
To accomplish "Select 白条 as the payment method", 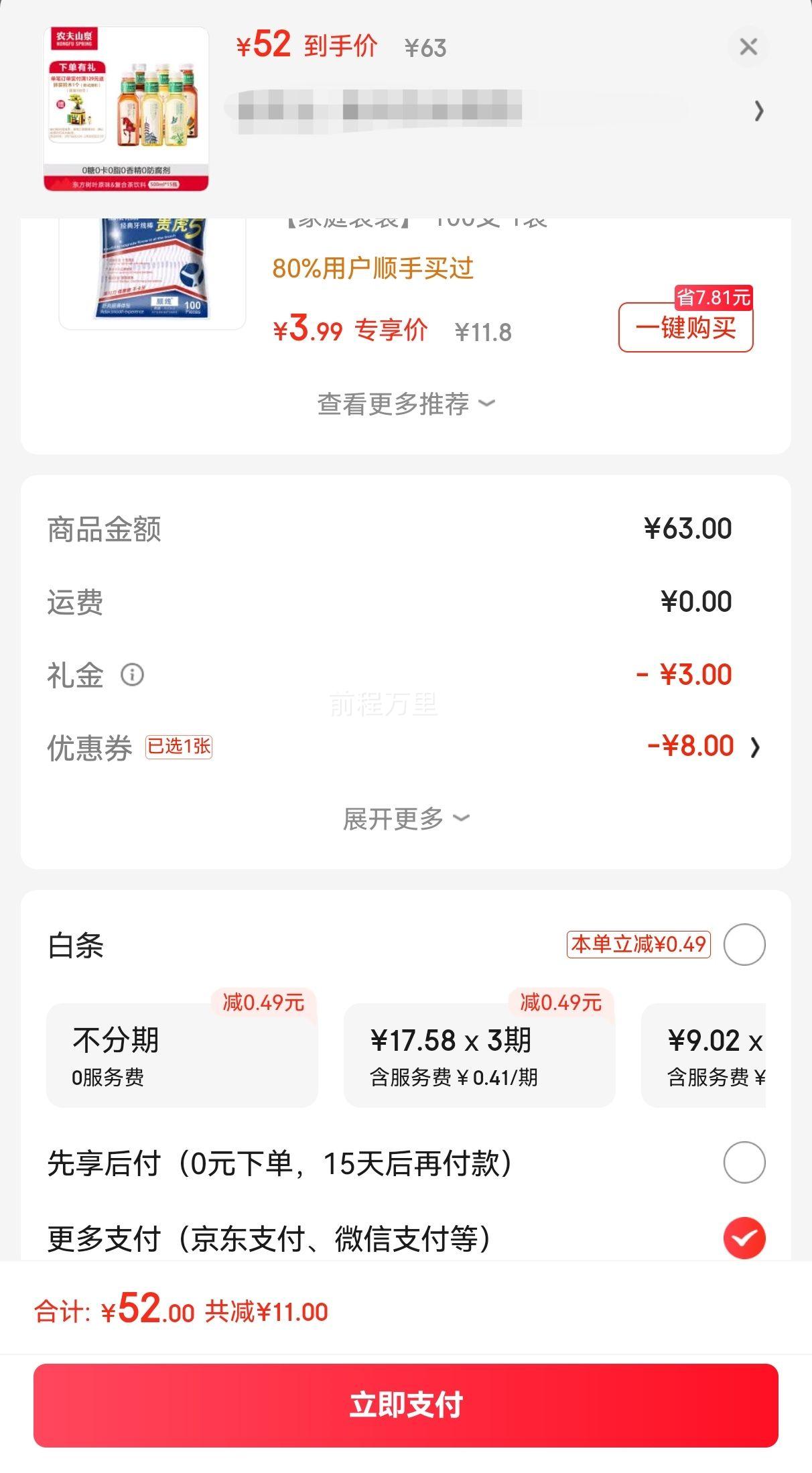I will (744, 944).
